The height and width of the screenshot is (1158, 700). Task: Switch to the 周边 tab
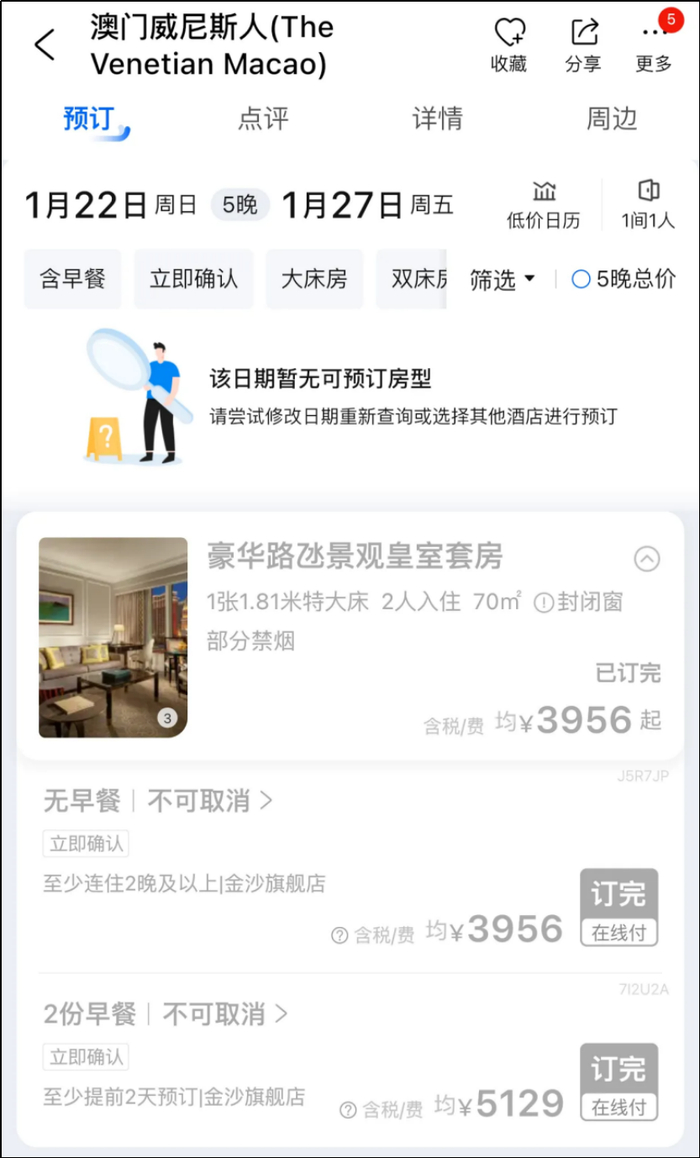click(611, 119)
